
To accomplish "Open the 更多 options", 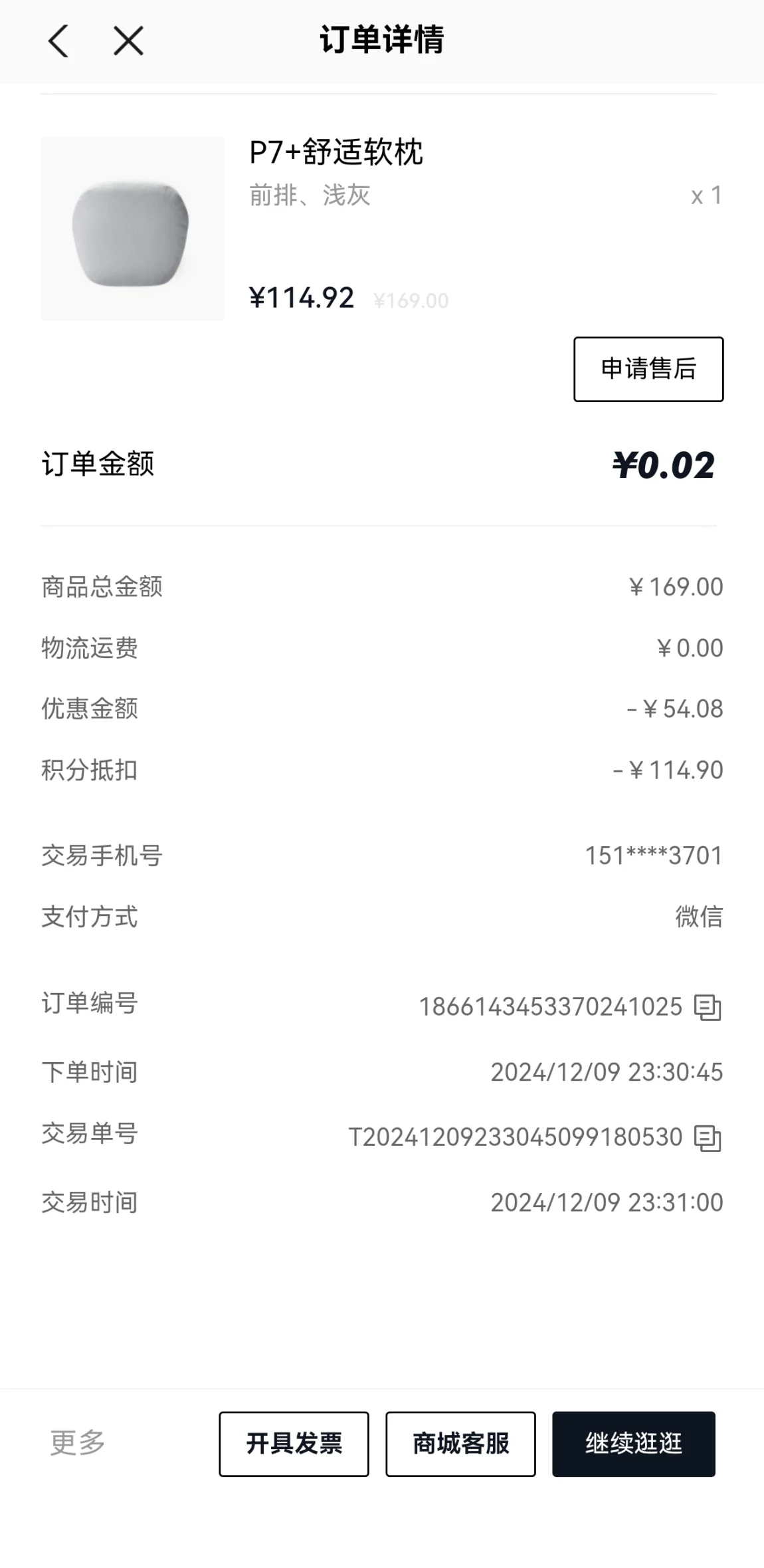I will point(78,1443).
